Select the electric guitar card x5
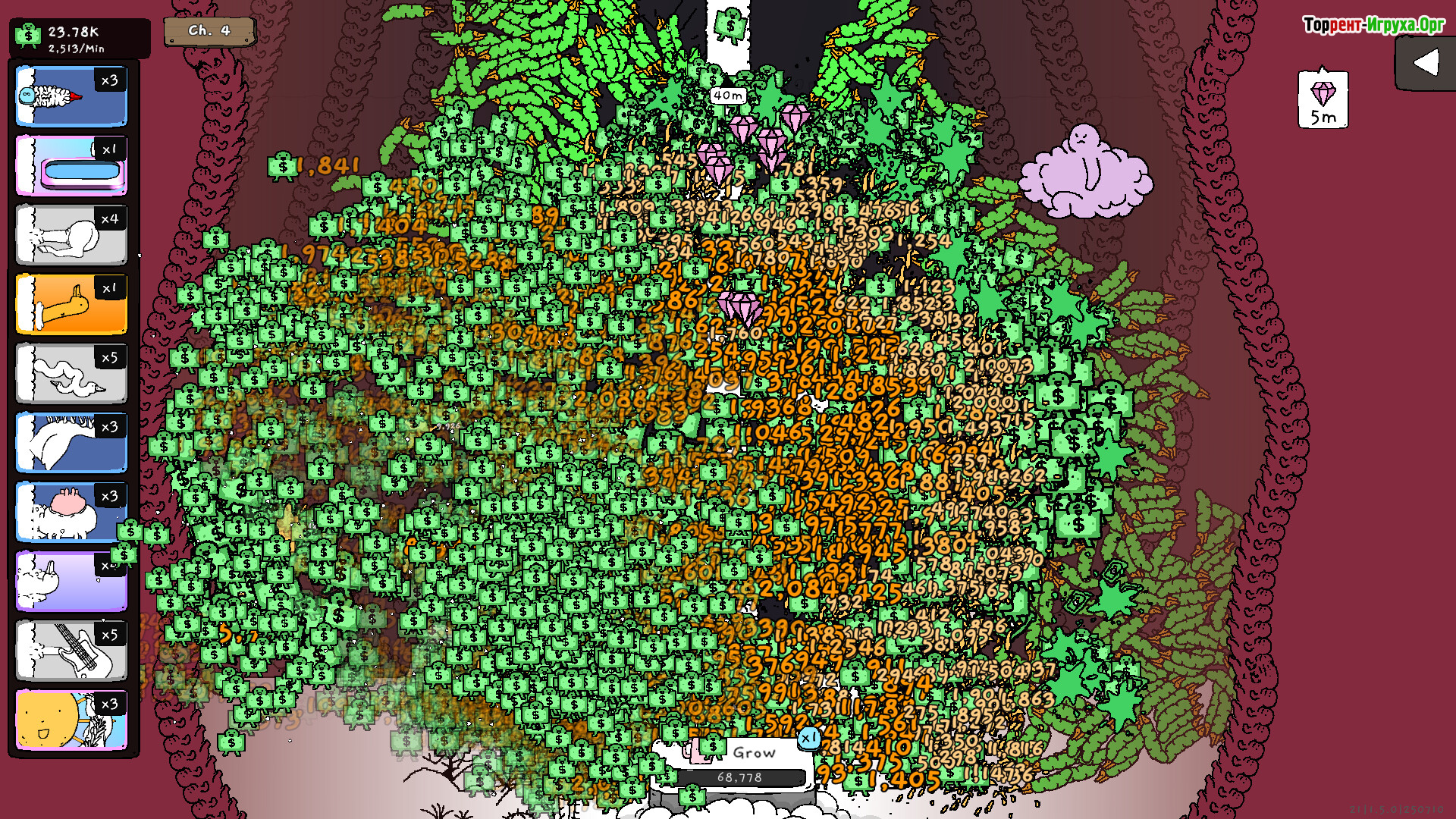 click(x=71, y=651)
